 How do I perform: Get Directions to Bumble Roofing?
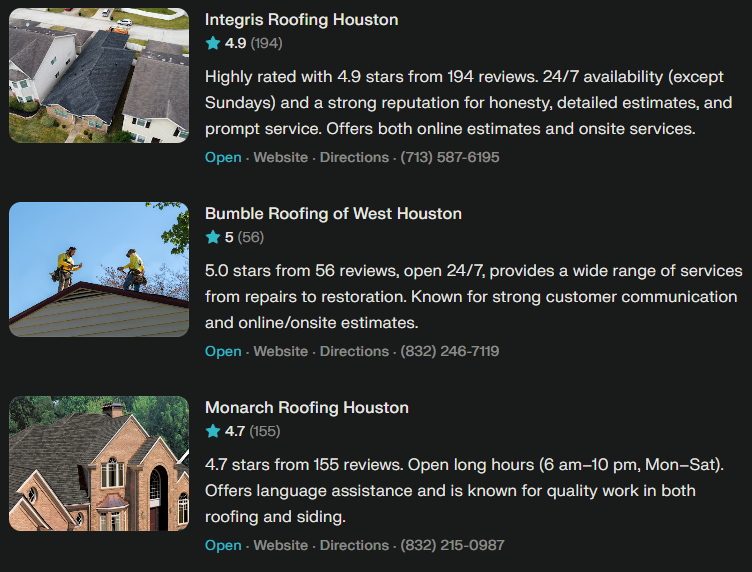pos(354,352)
